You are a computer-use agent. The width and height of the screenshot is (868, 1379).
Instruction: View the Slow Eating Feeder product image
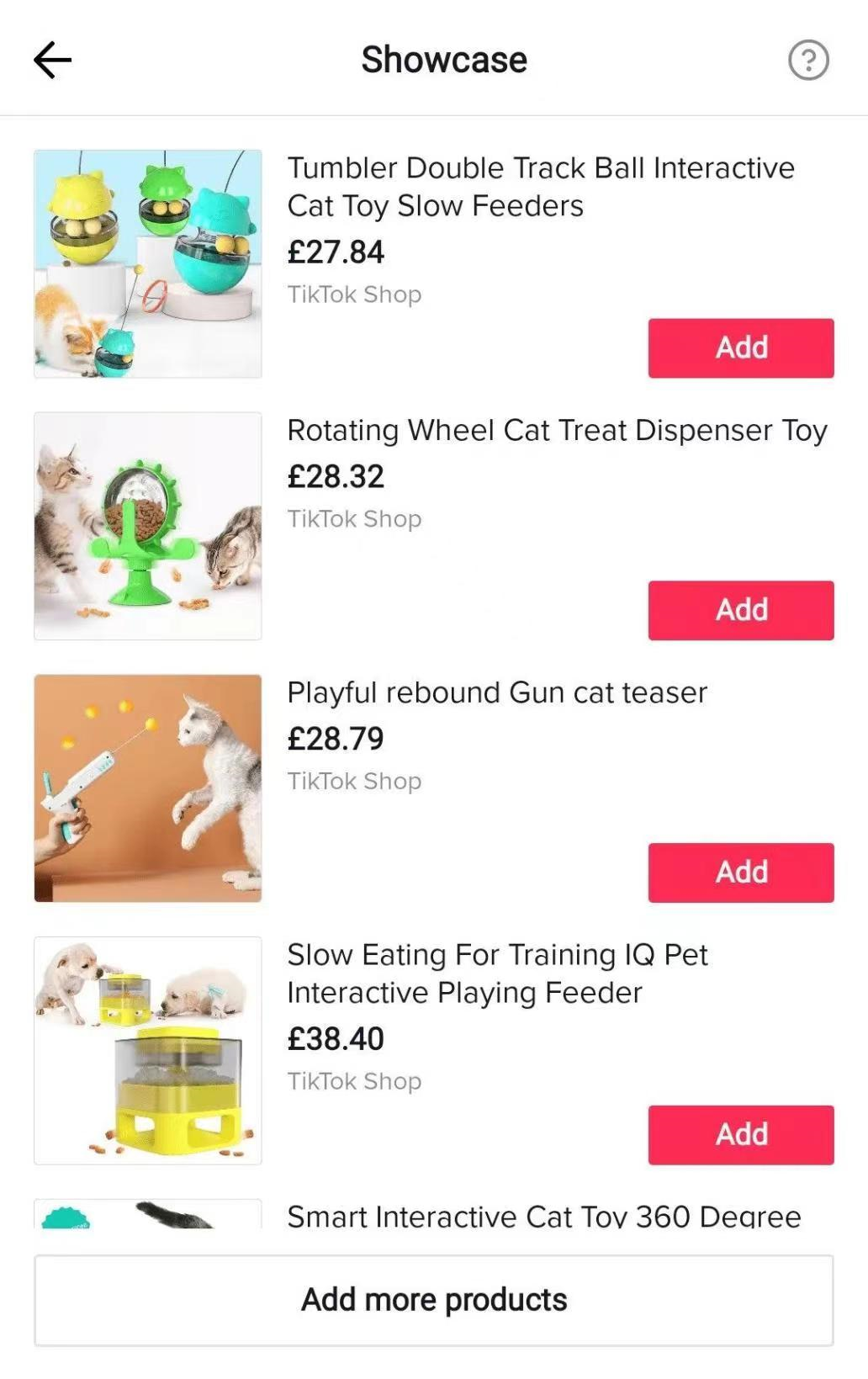coord(148,1050)
